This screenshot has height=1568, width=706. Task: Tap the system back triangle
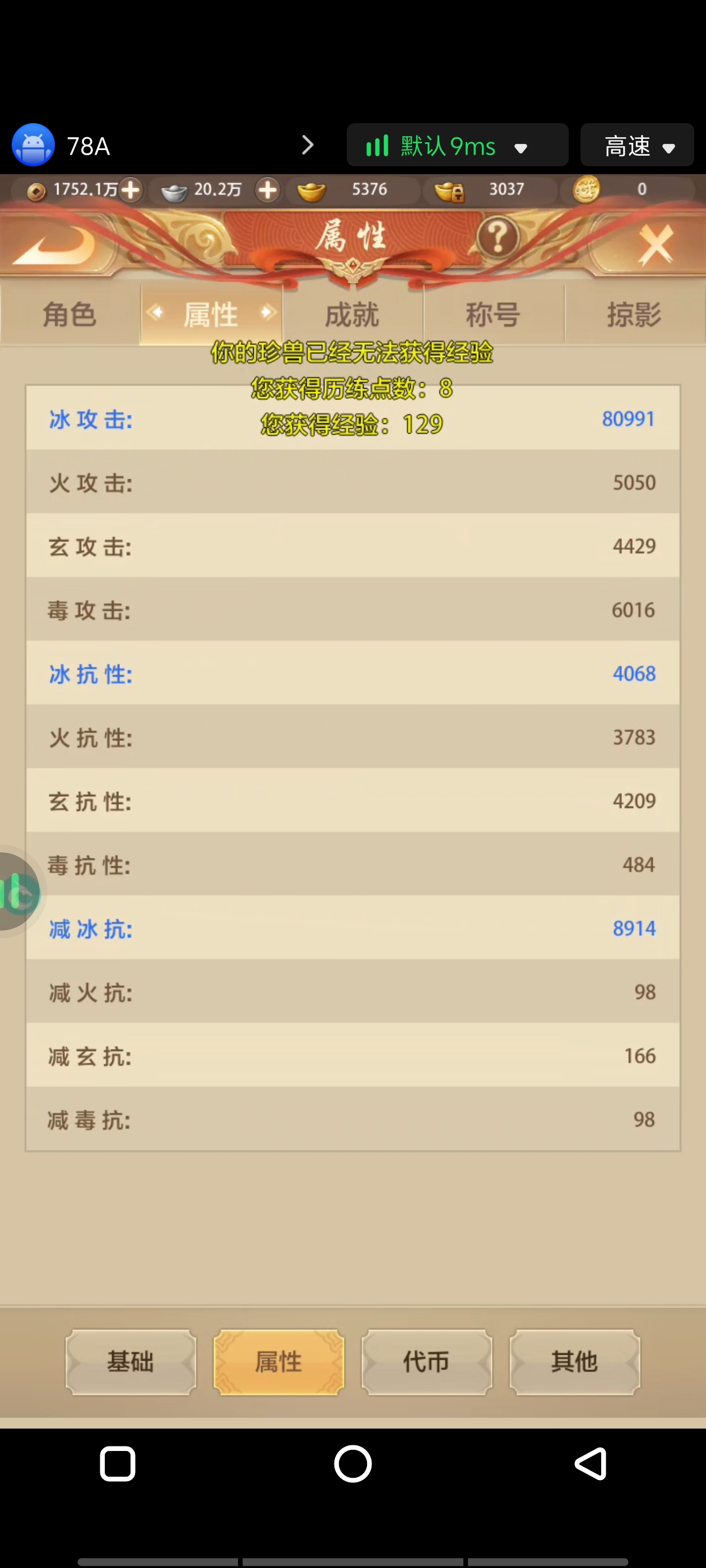point(590,1463)
